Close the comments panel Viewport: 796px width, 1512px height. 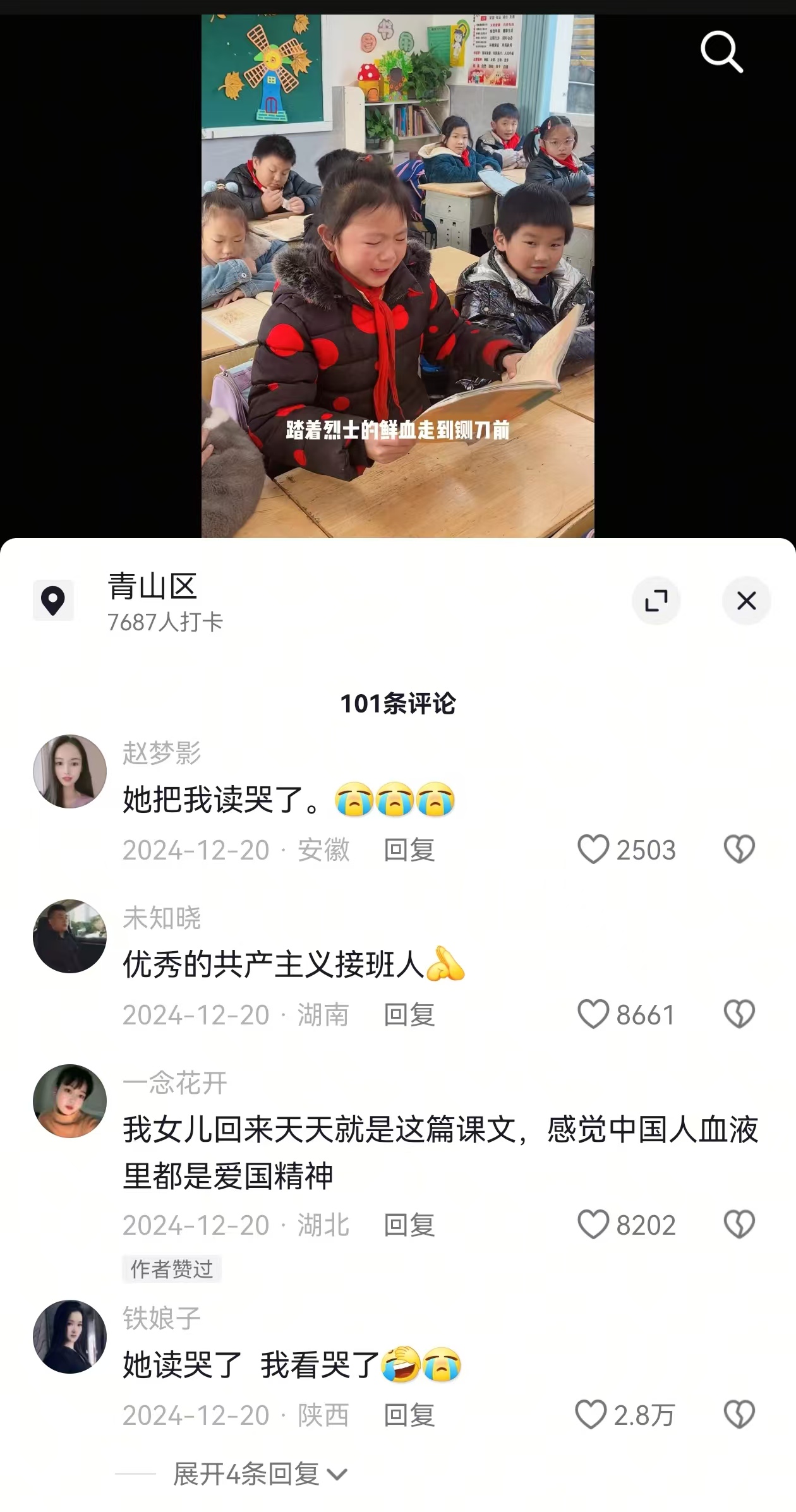pos(746,601)
